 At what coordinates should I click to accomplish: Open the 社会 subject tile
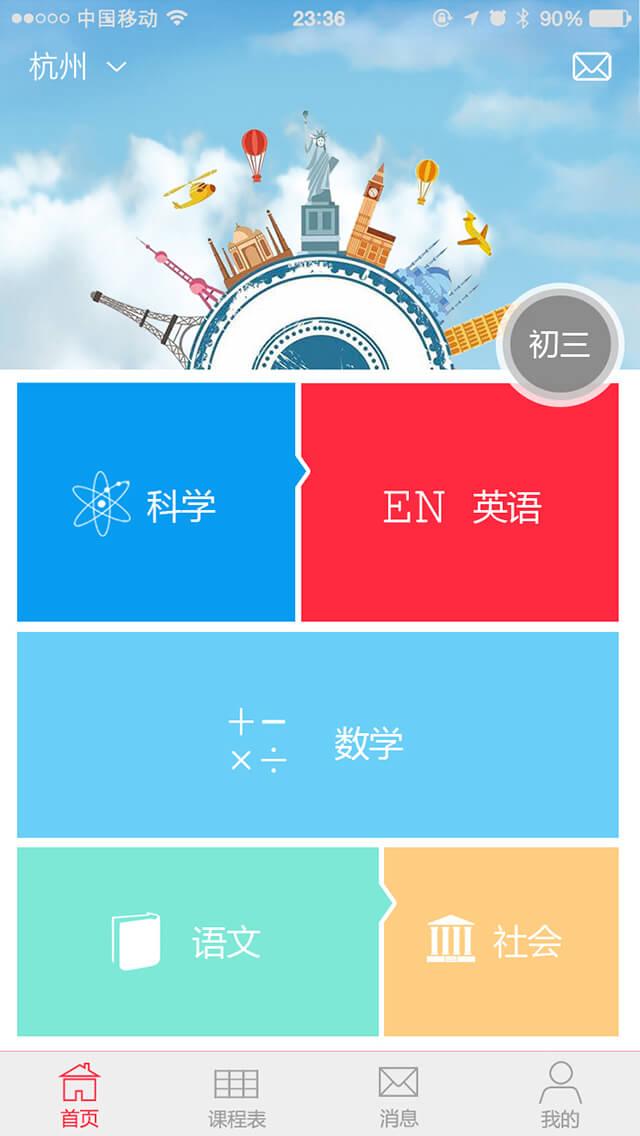pos(502,942)
